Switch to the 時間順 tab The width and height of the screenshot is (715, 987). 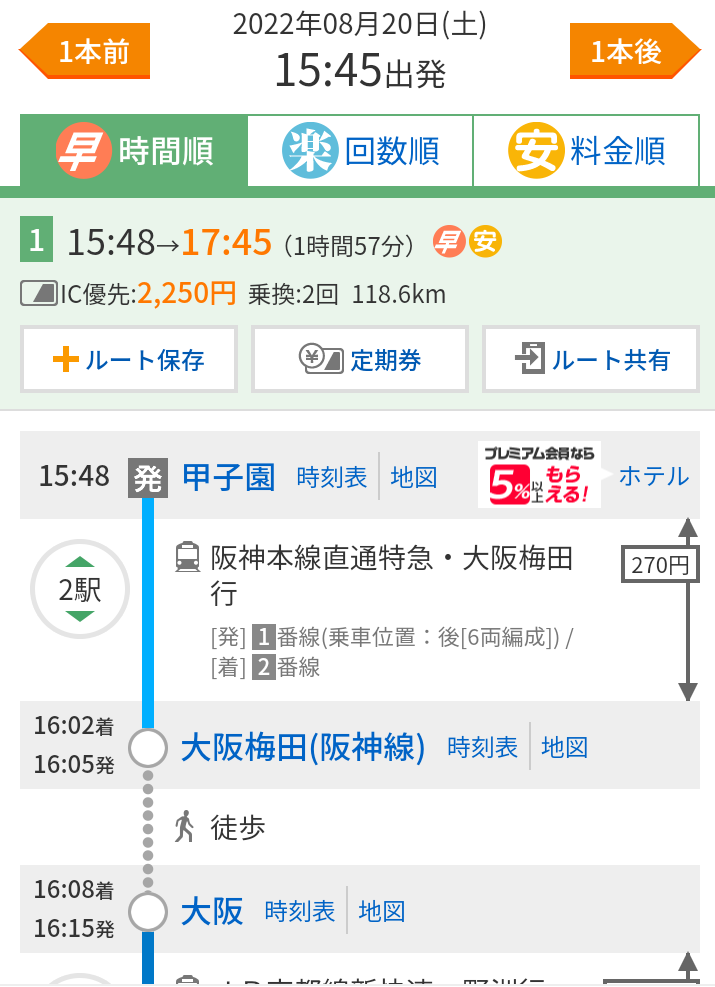(x=134, y=151)
